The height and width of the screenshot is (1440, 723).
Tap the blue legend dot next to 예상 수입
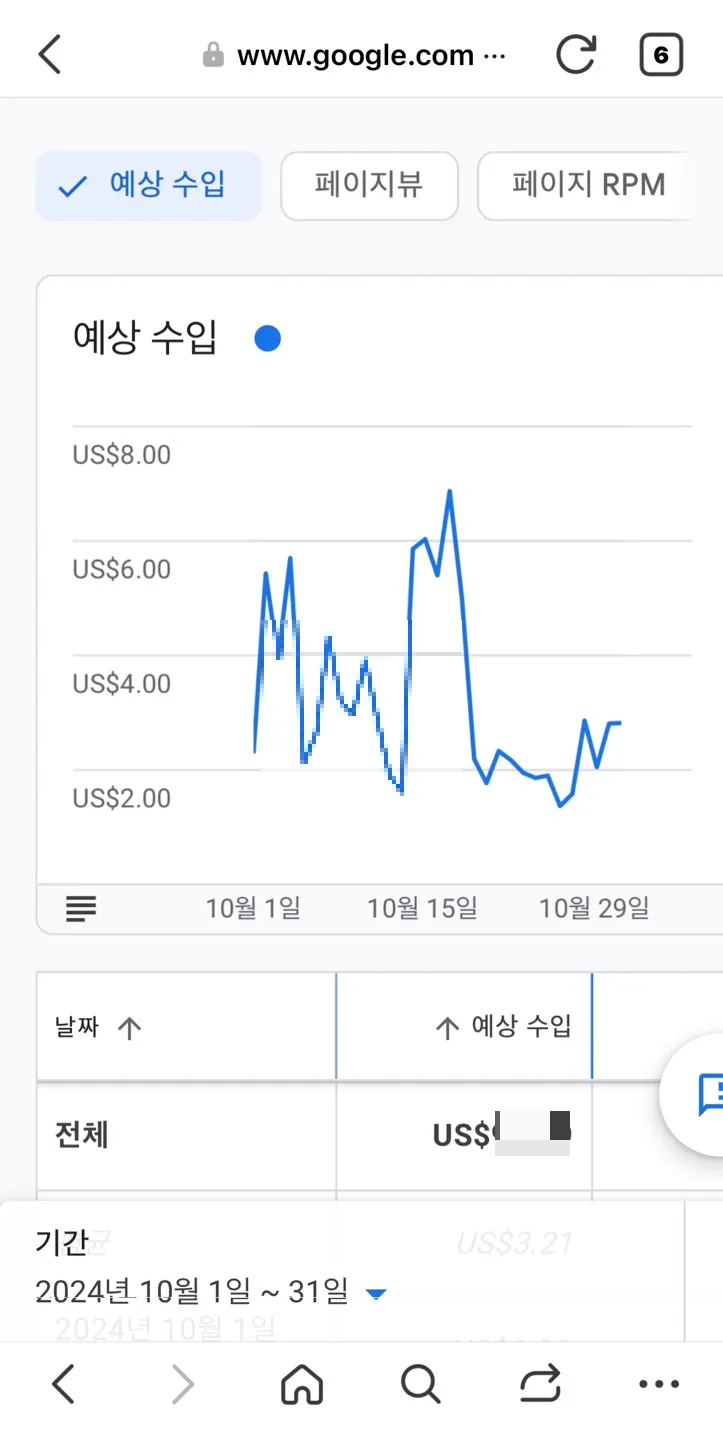click(x=267, y=338)
